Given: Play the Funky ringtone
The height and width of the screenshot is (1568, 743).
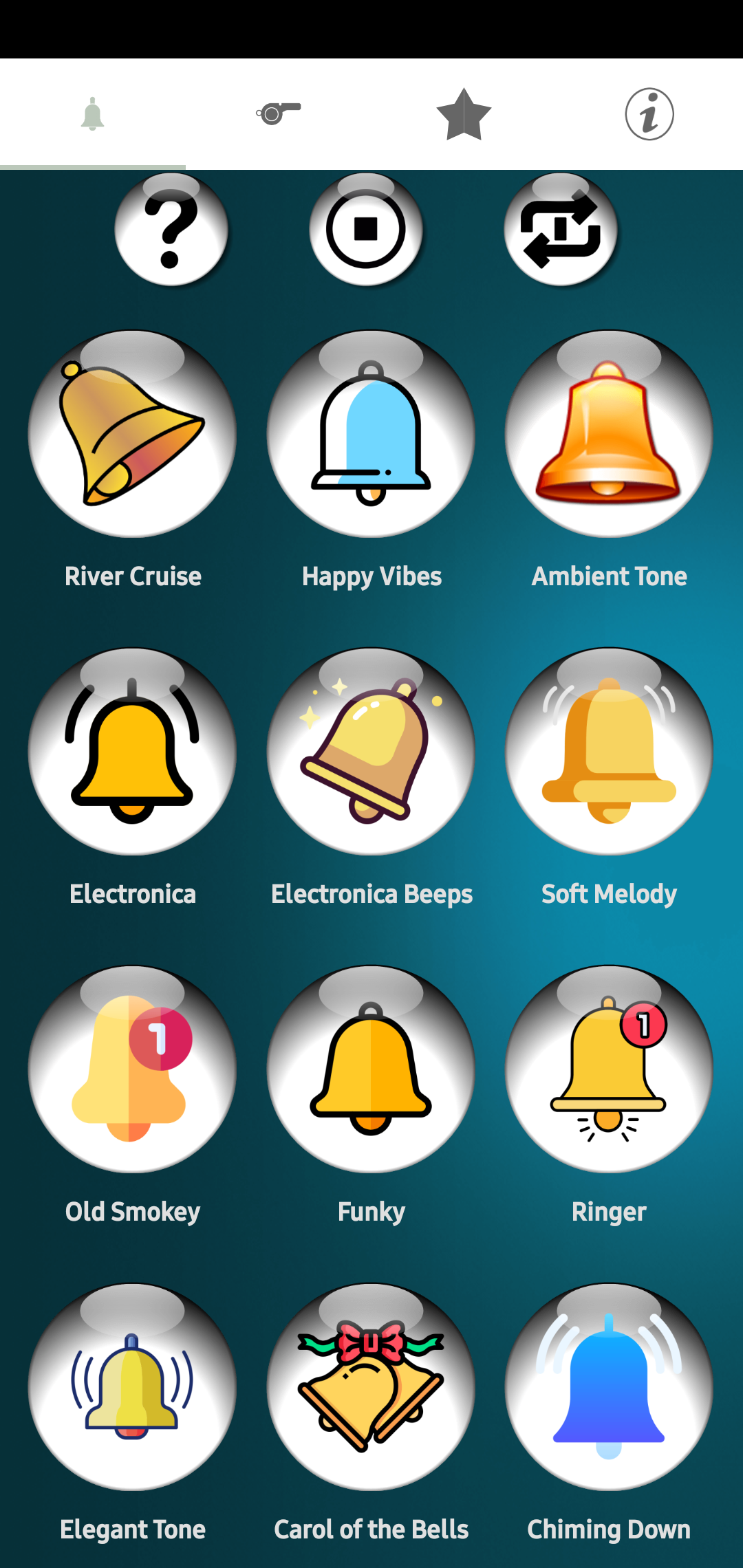Looking at the screenshot, I should coord(371,1070).
